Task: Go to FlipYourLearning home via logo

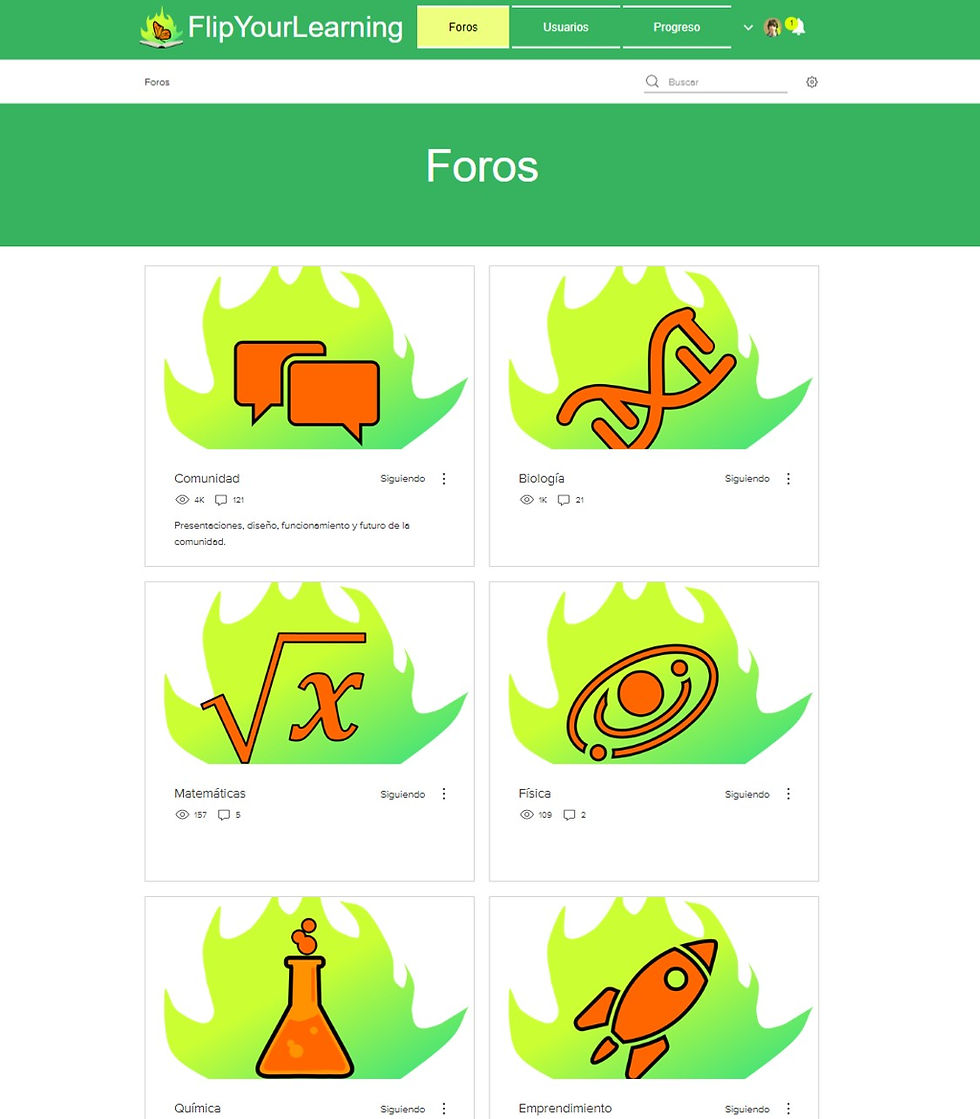Action: point(271,28)
